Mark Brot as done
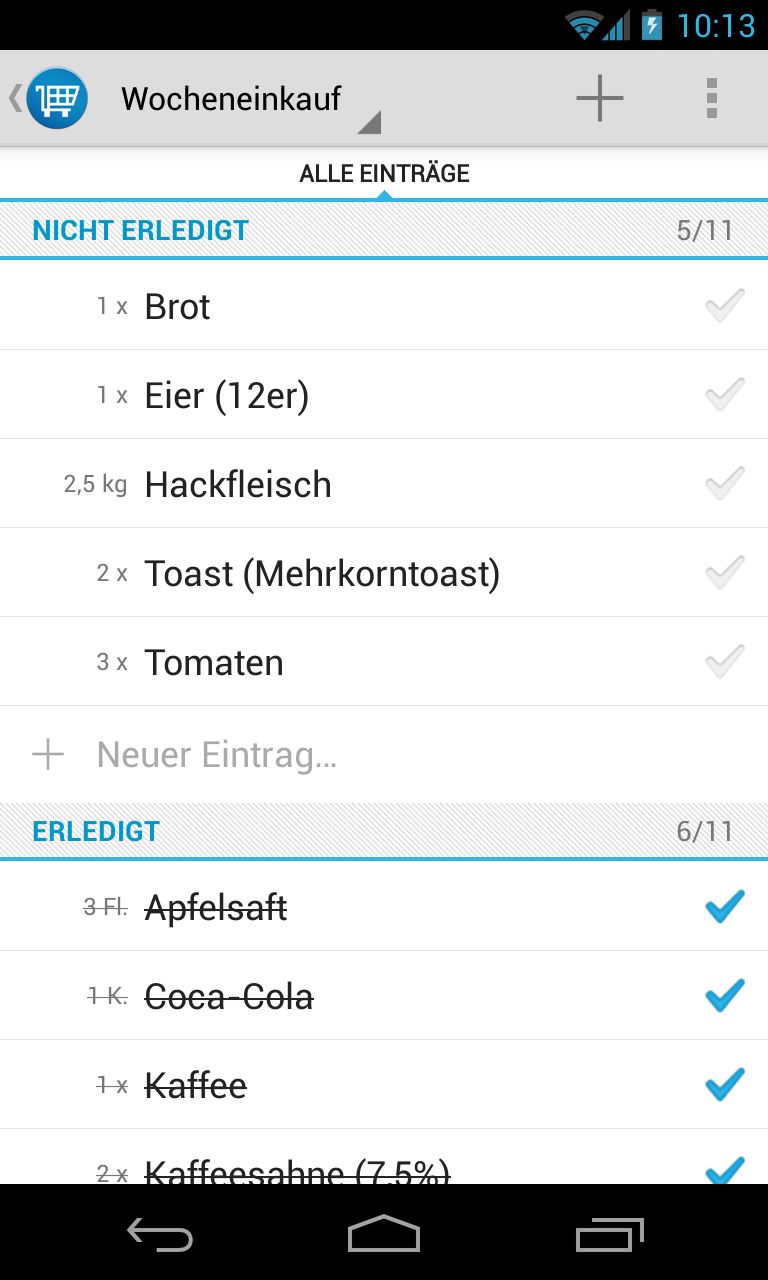This screenshot has width=768, height=1280. 724,305
